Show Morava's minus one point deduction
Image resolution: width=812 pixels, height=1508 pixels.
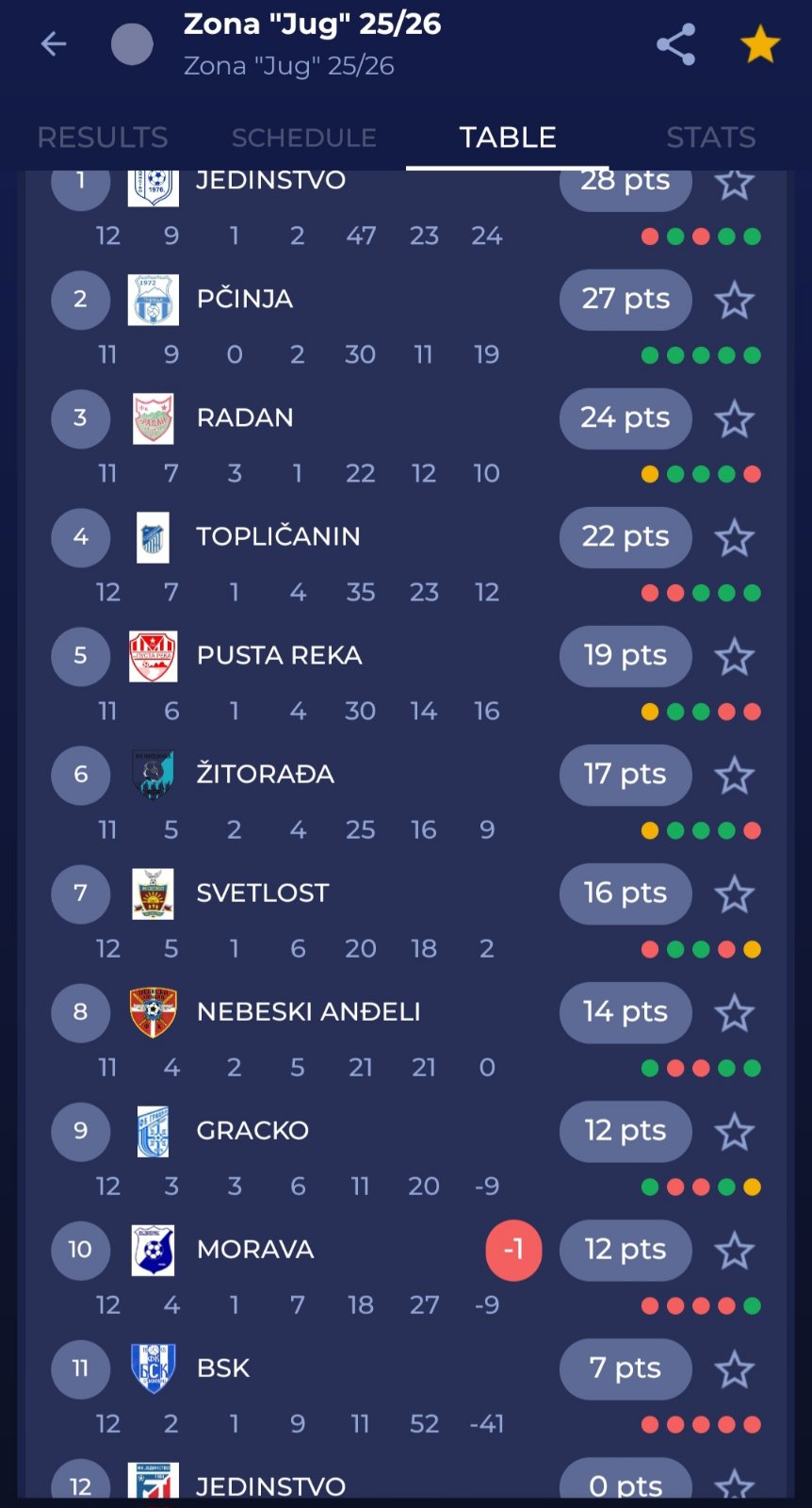[513, 1250]
